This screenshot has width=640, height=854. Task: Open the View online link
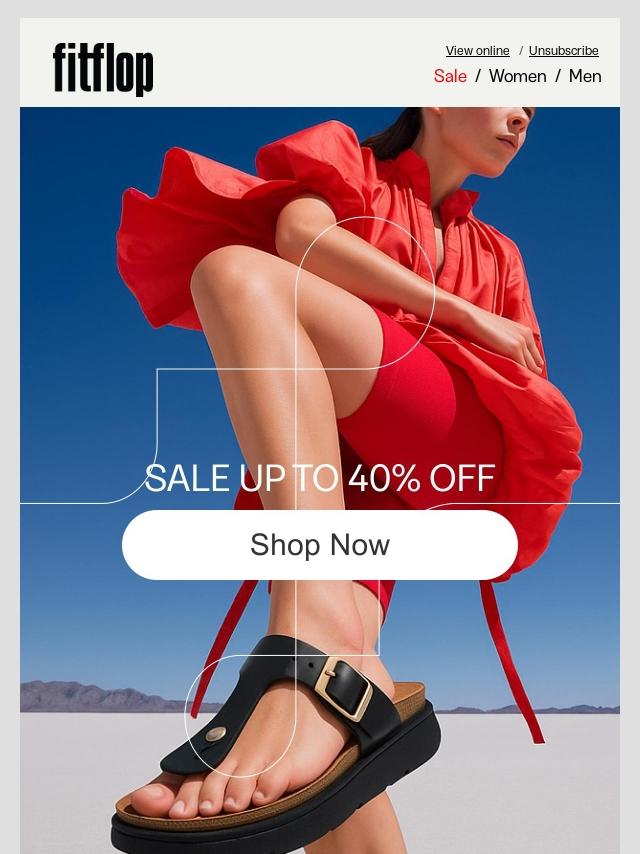tap(477, 50)
